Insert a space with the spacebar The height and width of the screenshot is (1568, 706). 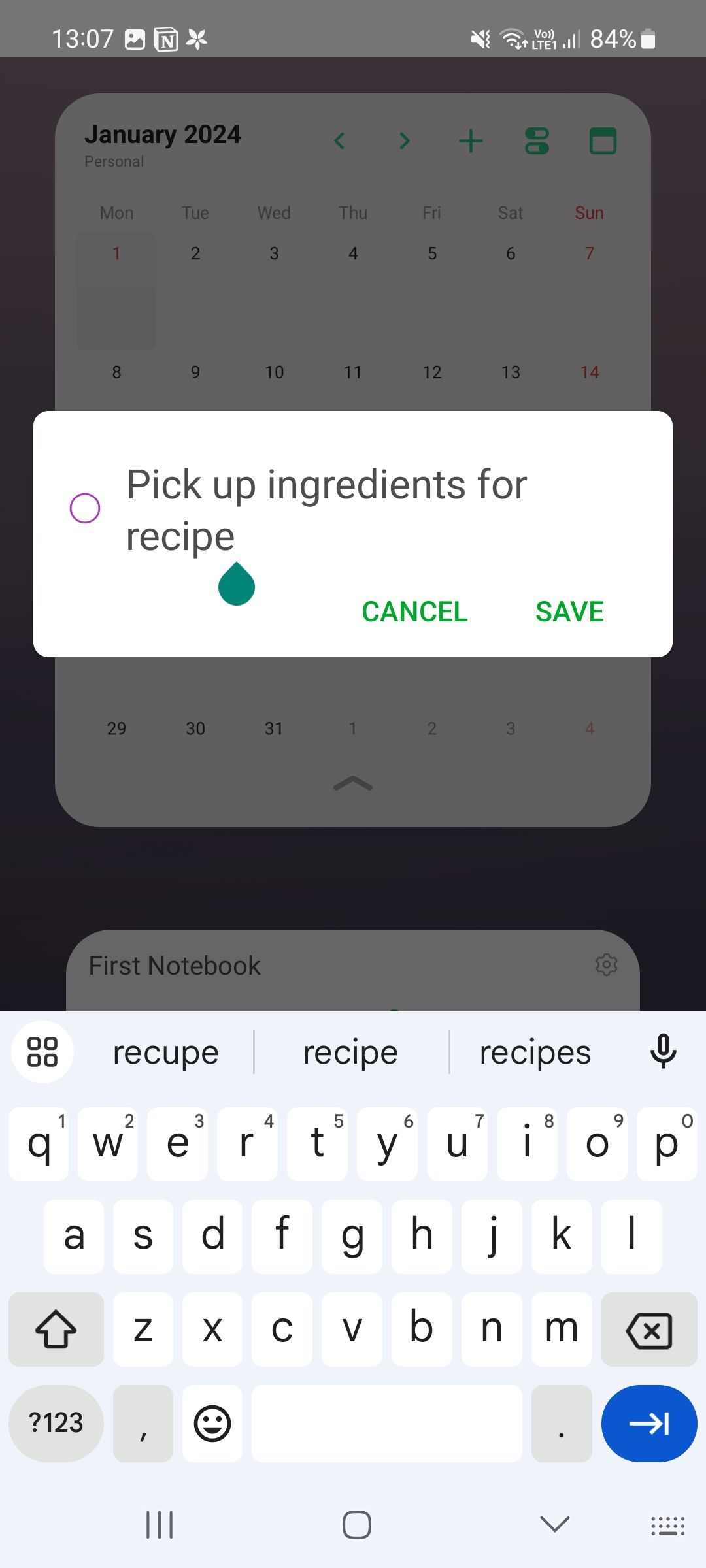pos(386,1423)
